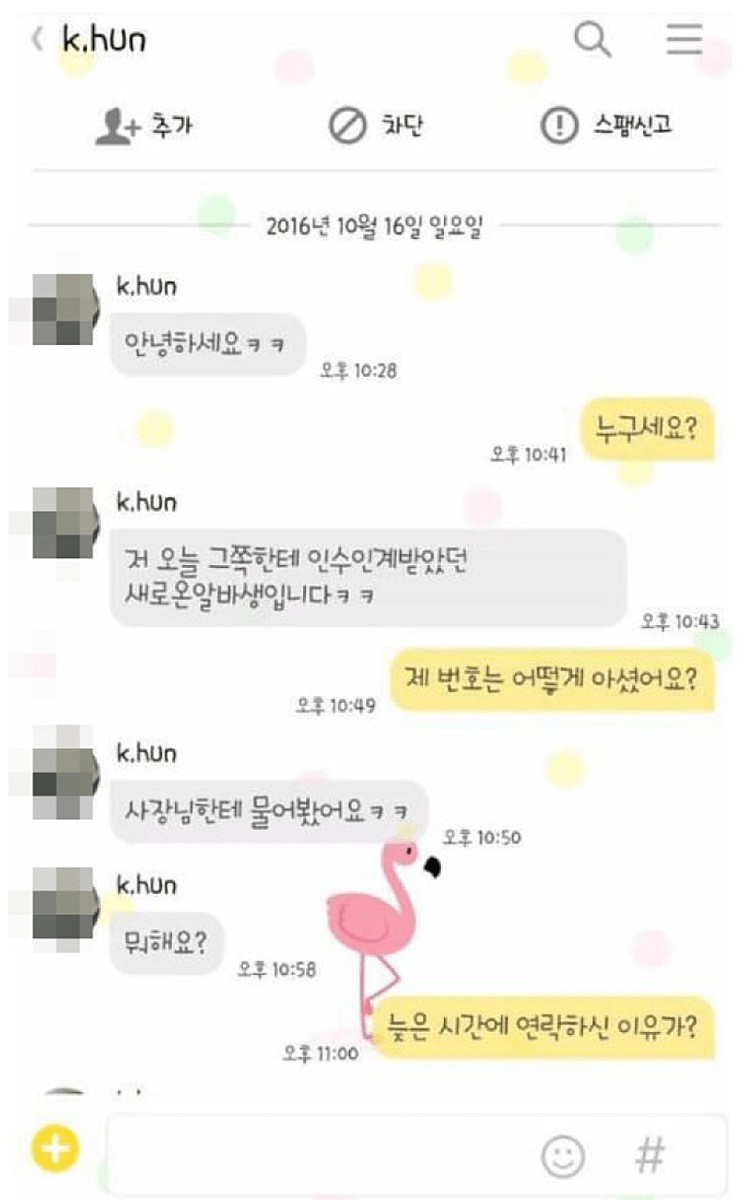This screenshot has height=1200, width=740.
Task: Search within this conversation
Action: 592,40
